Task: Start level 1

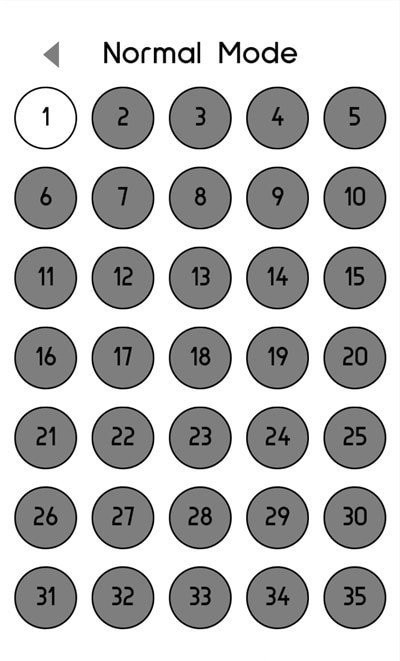Action: tap(46, 118)
